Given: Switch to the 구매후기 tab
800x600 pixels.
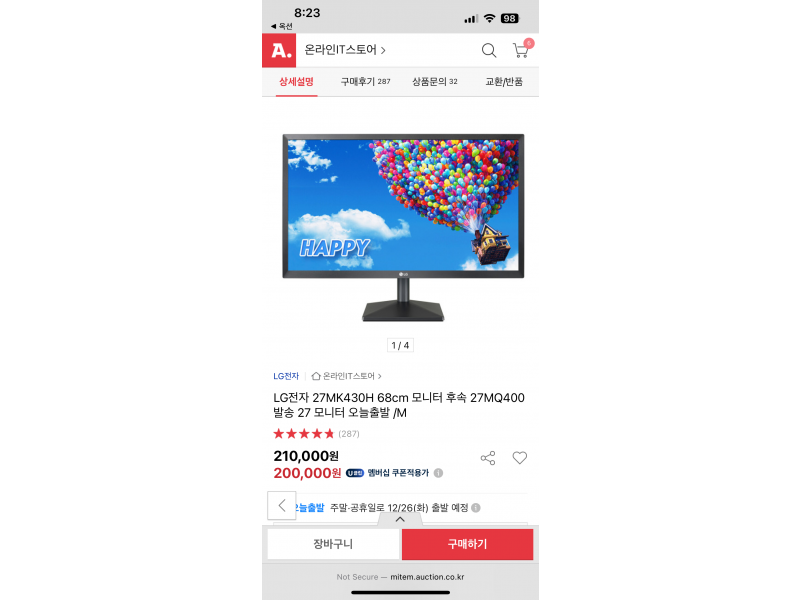Looking at the screenshot, I should (364, 82).
